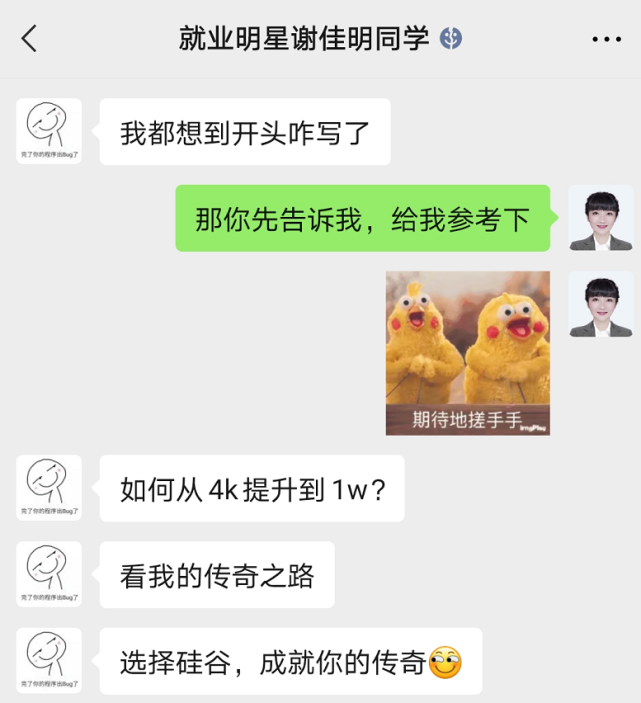Go back from the chat
This screenshot has width=641, height=703.
click(x=29, y=39)
